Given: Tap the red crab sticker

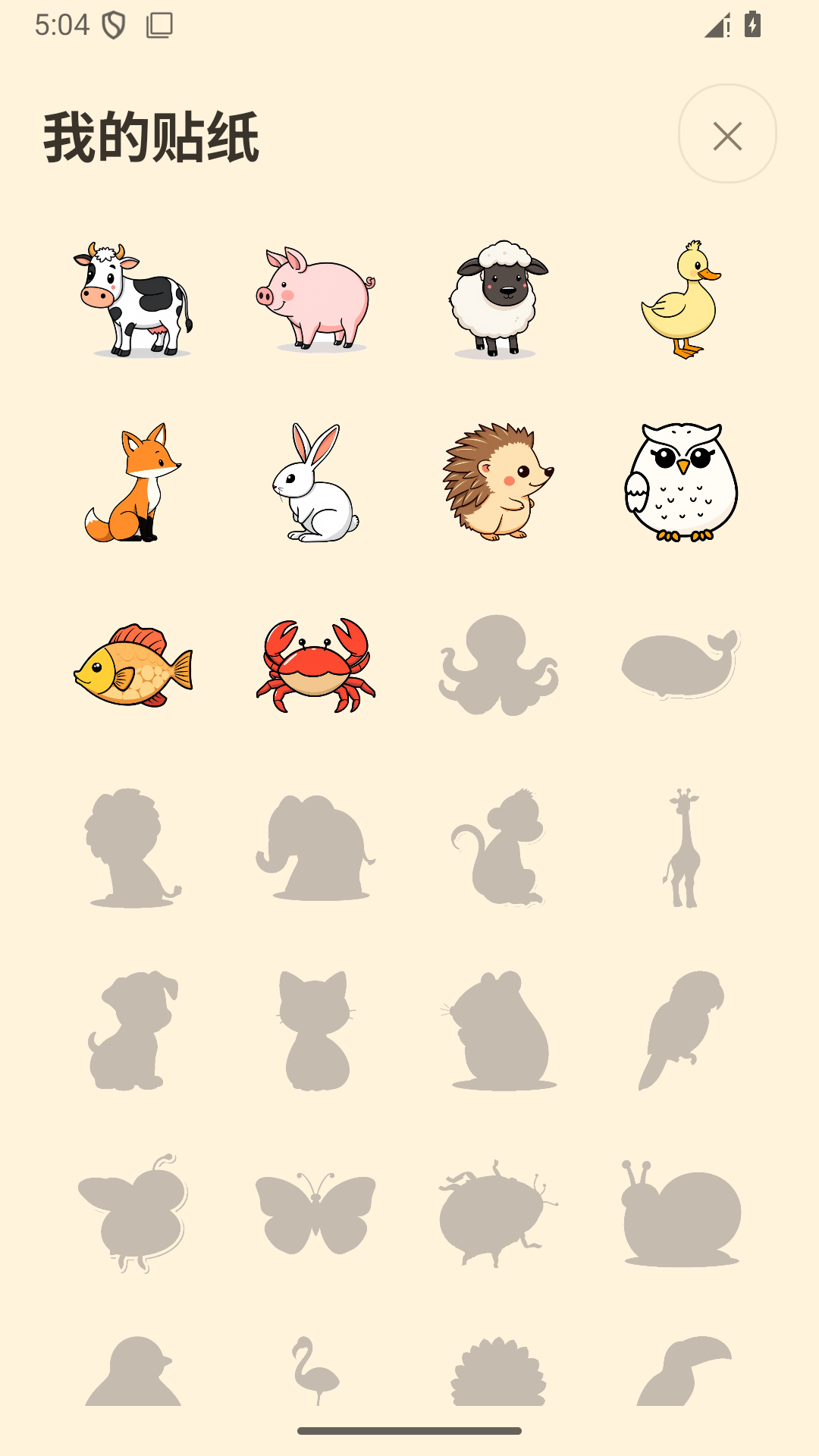Looking at the screenshot, I should (315, 665).
